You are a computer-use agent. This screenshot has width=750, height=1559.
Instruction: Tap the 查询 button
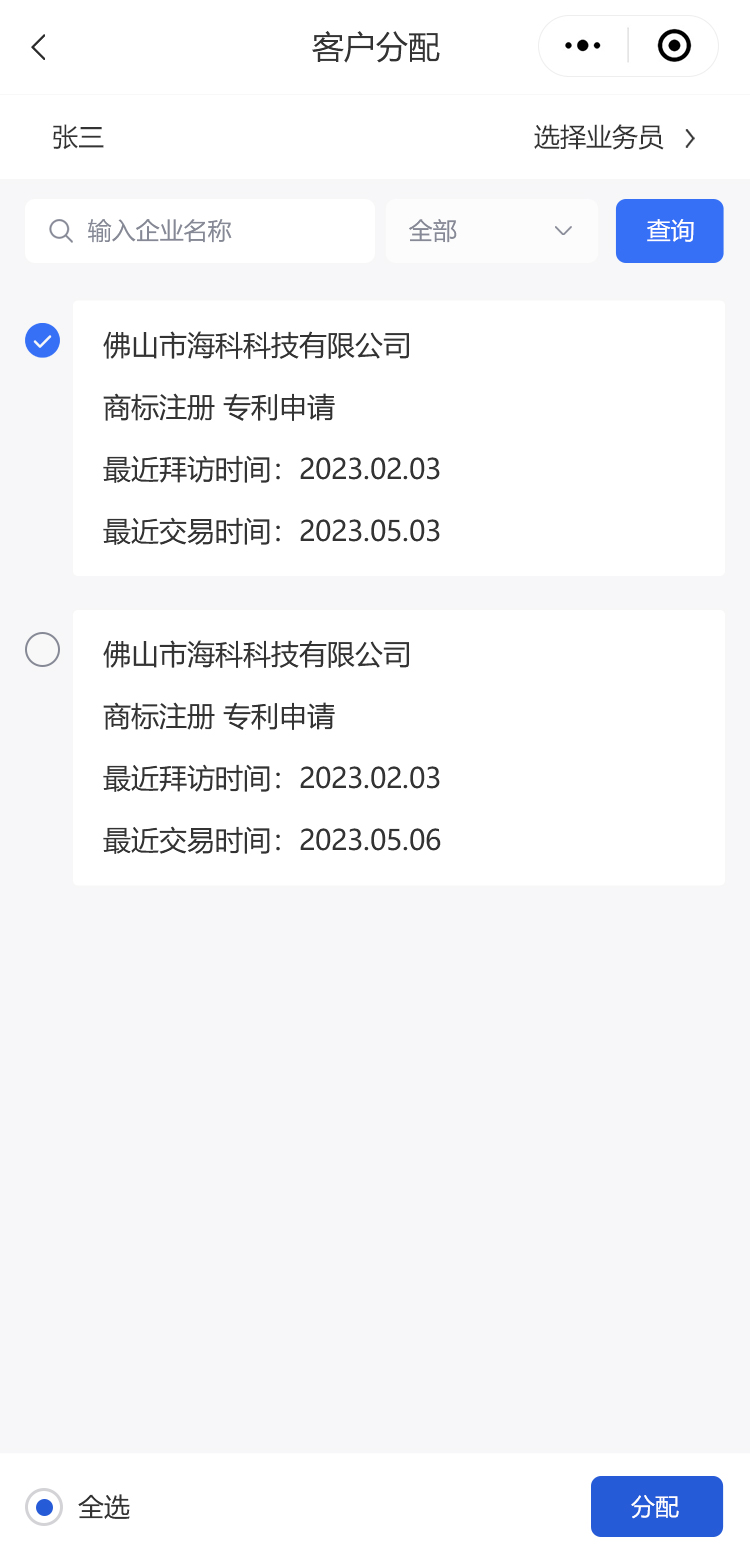coord(669,231)
